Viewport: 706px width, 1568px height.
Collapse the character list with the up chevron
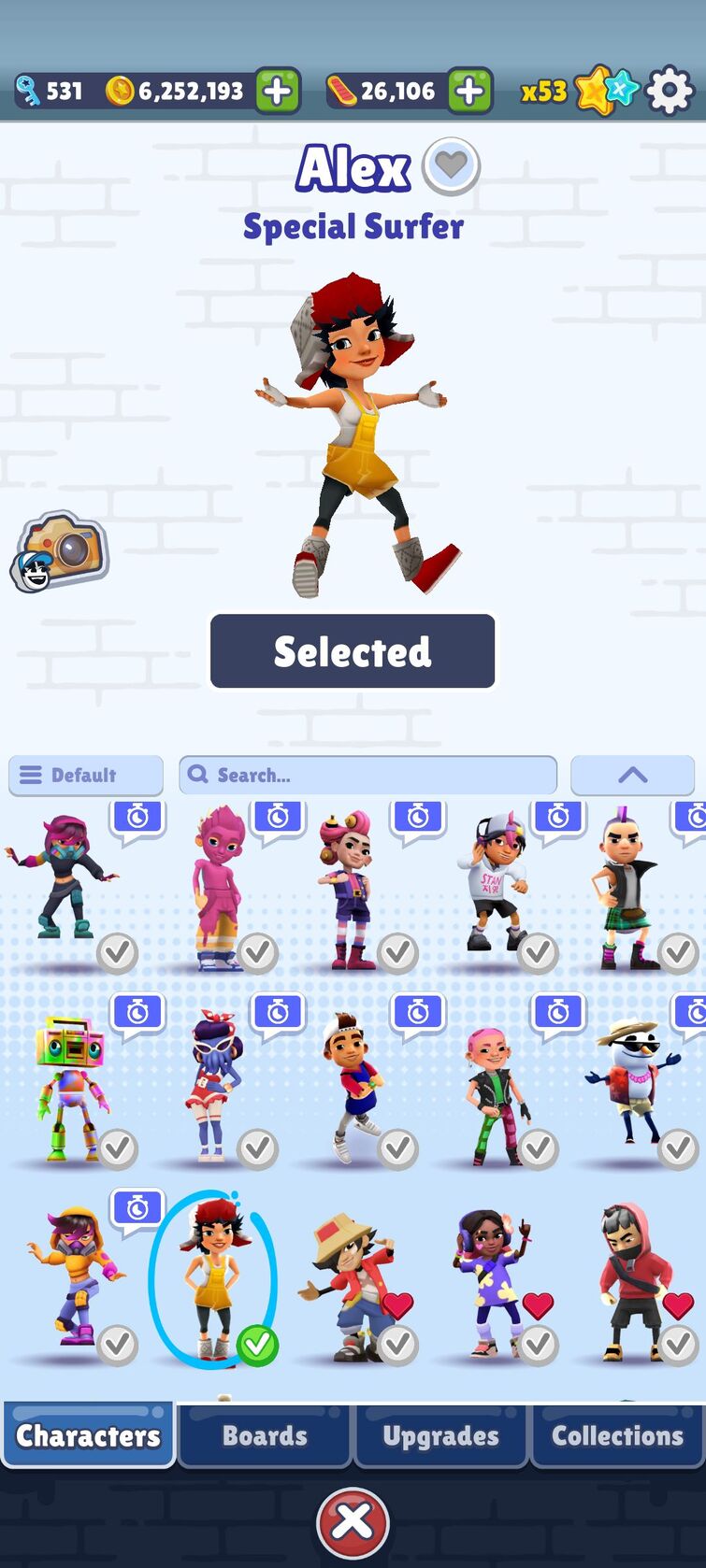632,775
